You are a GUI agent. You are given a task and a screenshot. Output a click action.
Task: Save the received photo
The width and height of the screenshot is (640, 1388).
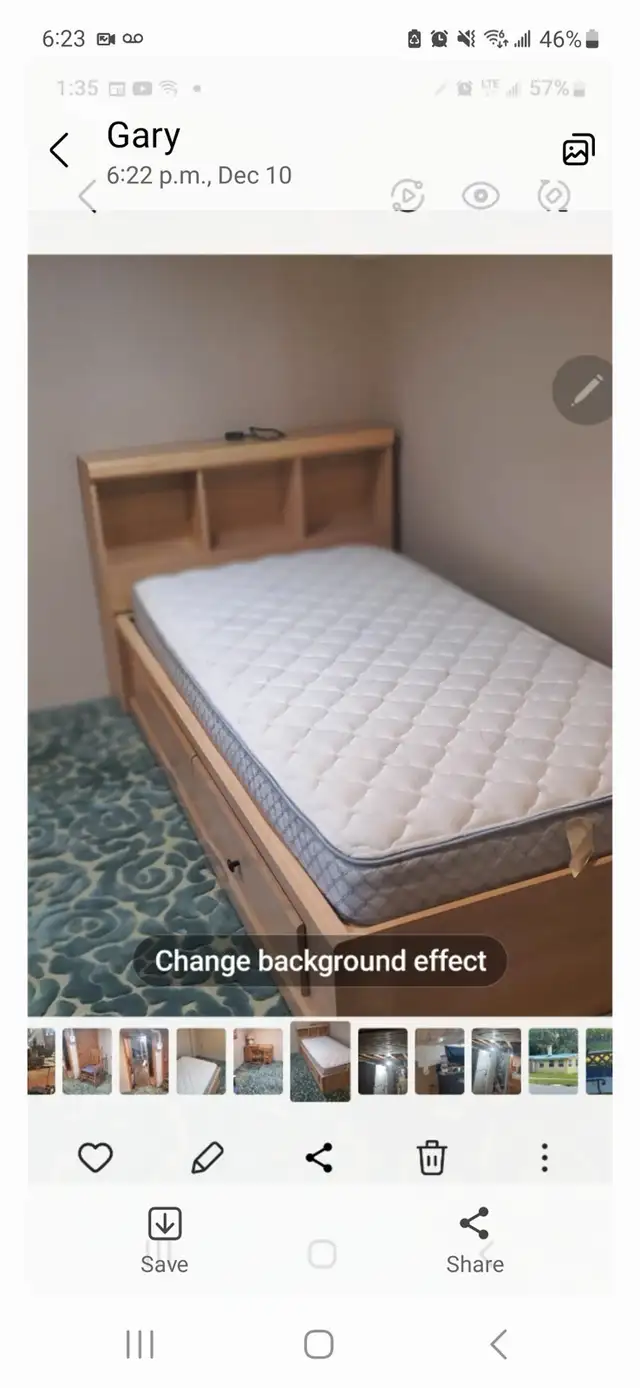pyautogui.click(x=164, y=1240)
